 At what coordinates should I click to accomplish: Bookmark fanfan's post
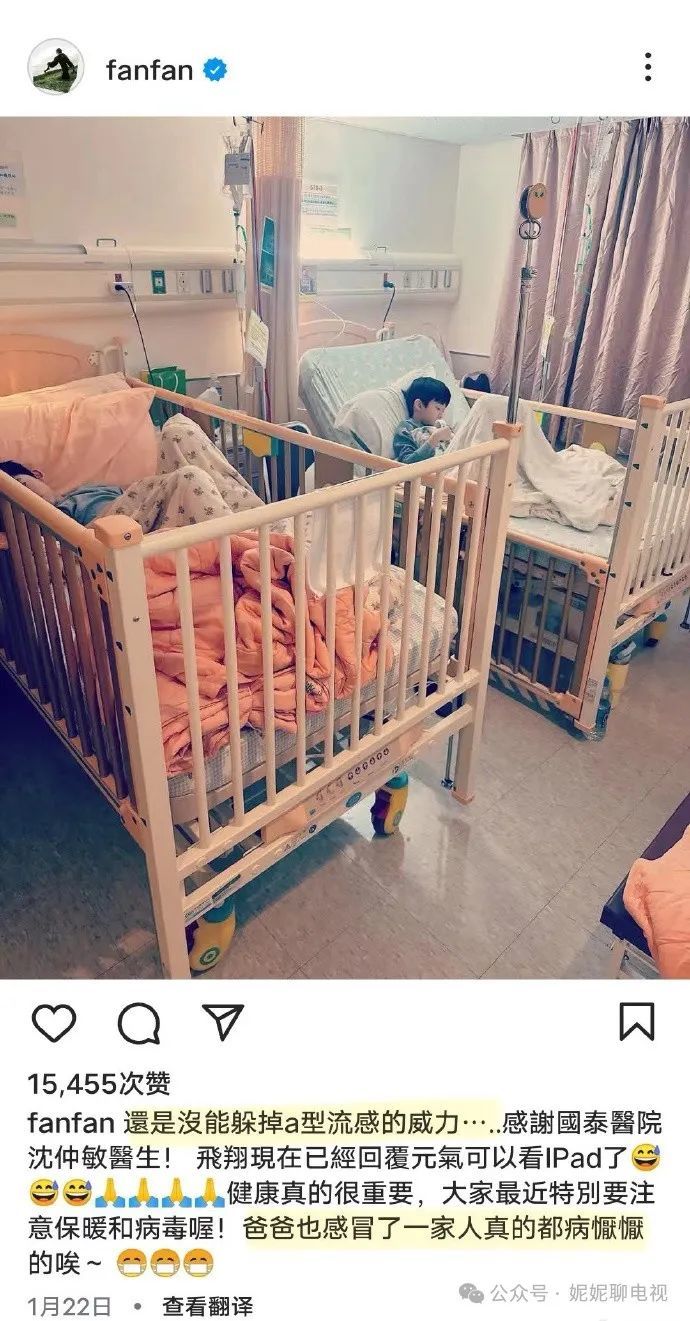636,1022
